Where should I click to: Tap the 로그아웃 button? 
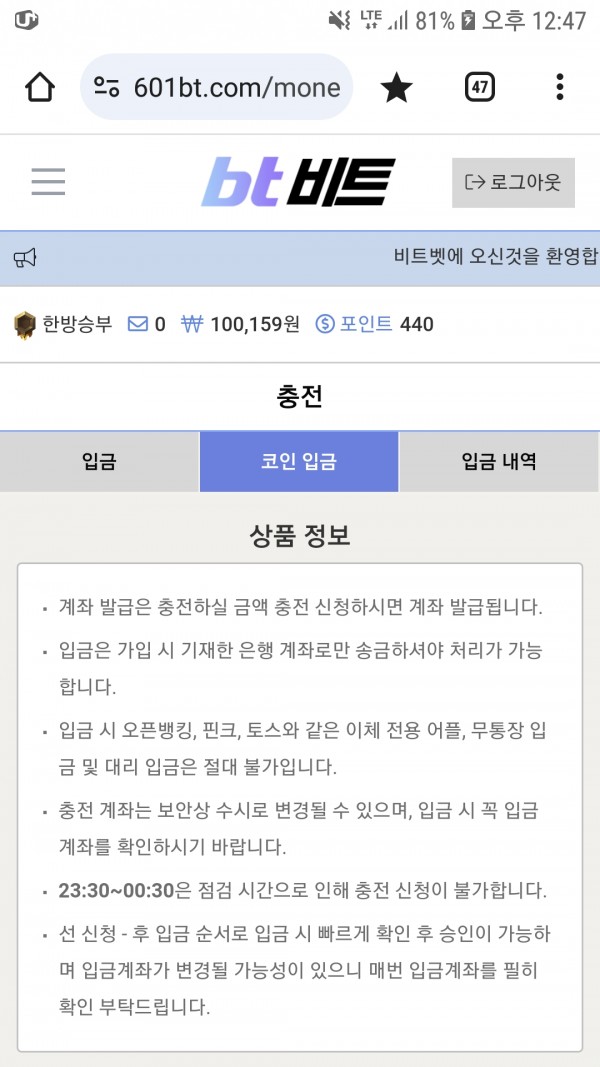pyautogui.click(x=513, y=182)
